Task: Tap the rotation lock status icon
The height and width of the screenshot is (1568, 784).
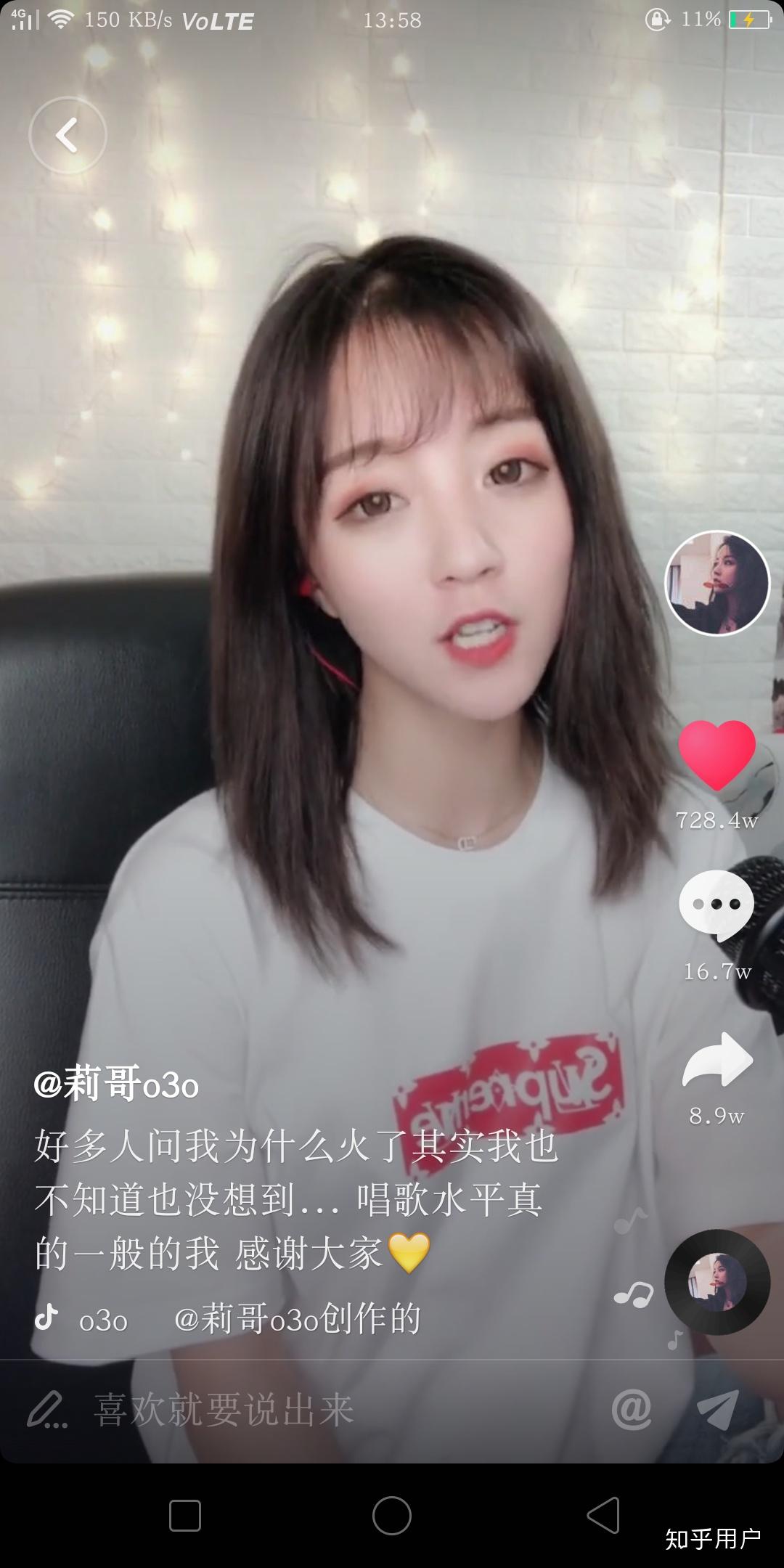Action: [x=656, y=20]
